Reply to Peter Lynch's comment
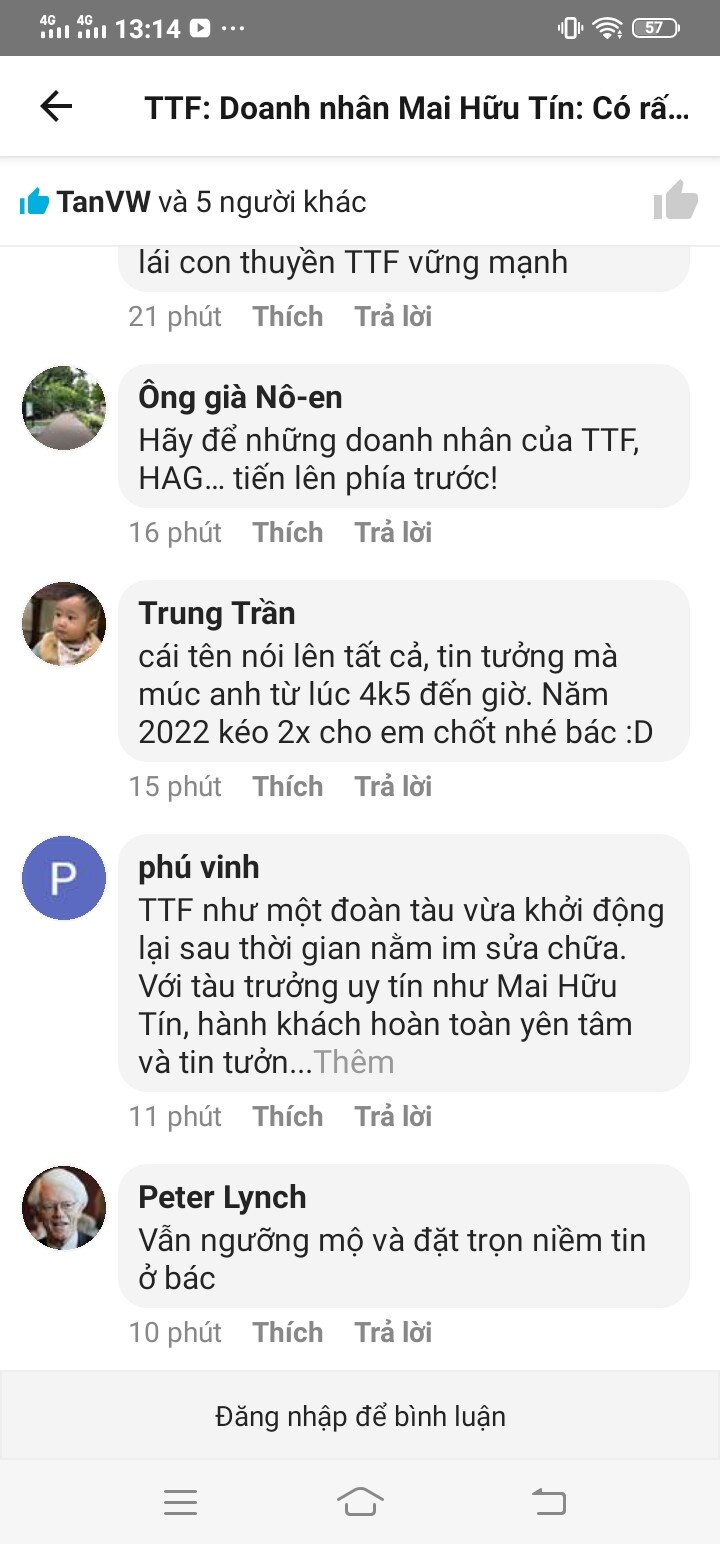The image size is (720, 1544). pyautogui.click(x=393, y=1332)
